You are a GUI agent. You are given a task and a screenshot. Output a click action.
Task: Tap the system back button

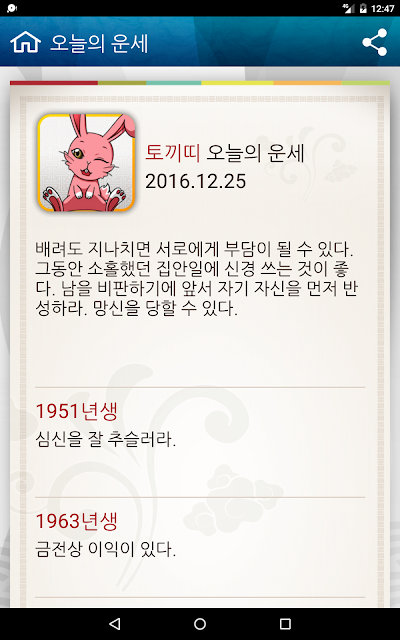(115, 623)
